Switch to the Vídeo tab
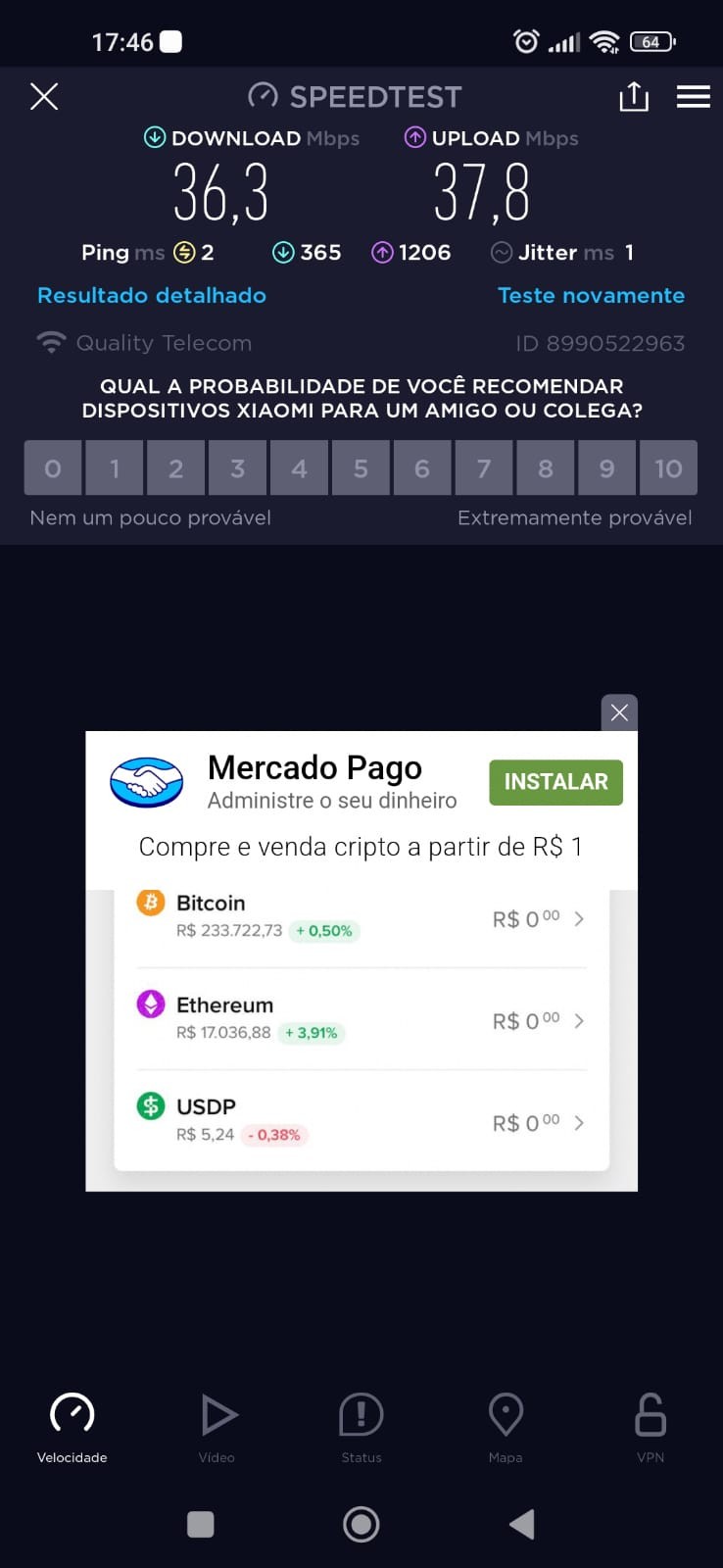The height and width of the screenshot is (1568, 723). [217, 1426]
